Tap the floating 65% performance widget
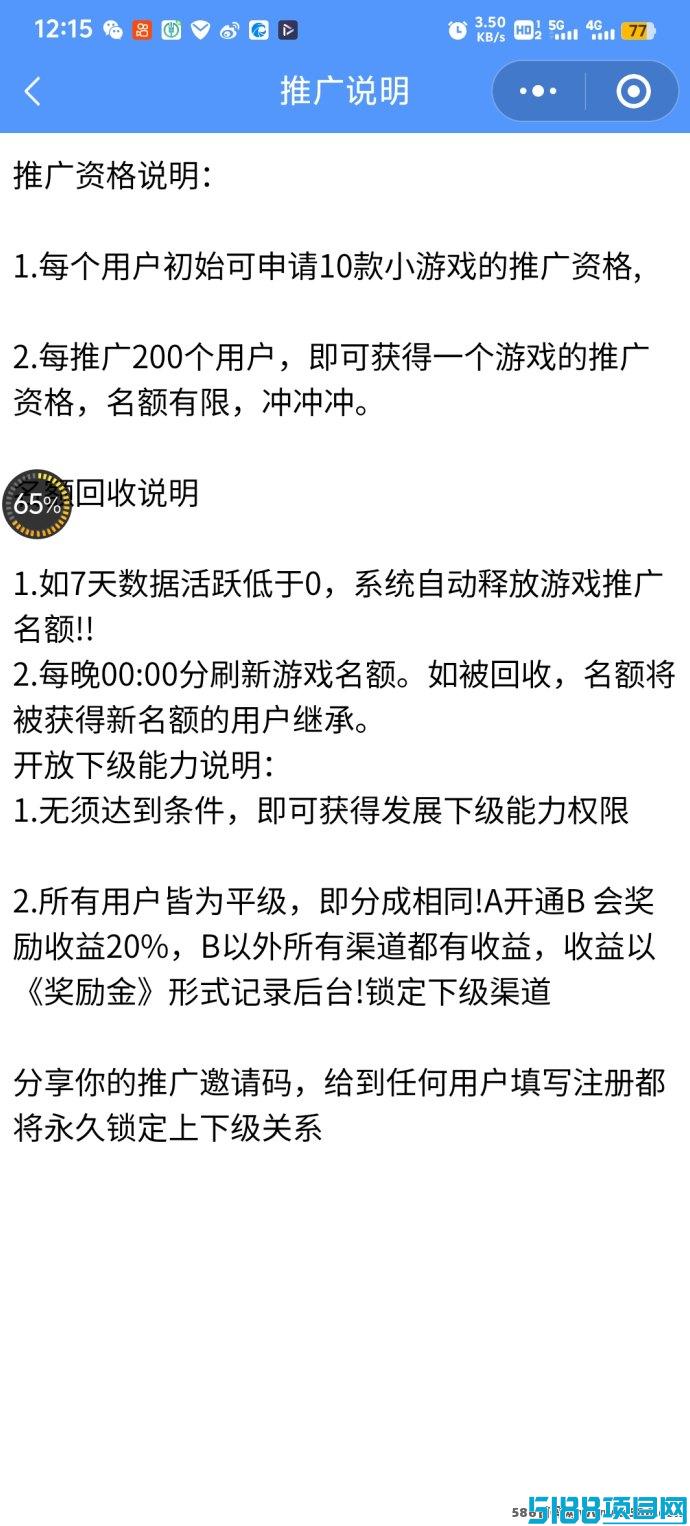The height and width of the screenshot is (1526, 690). tap(37, 505)
